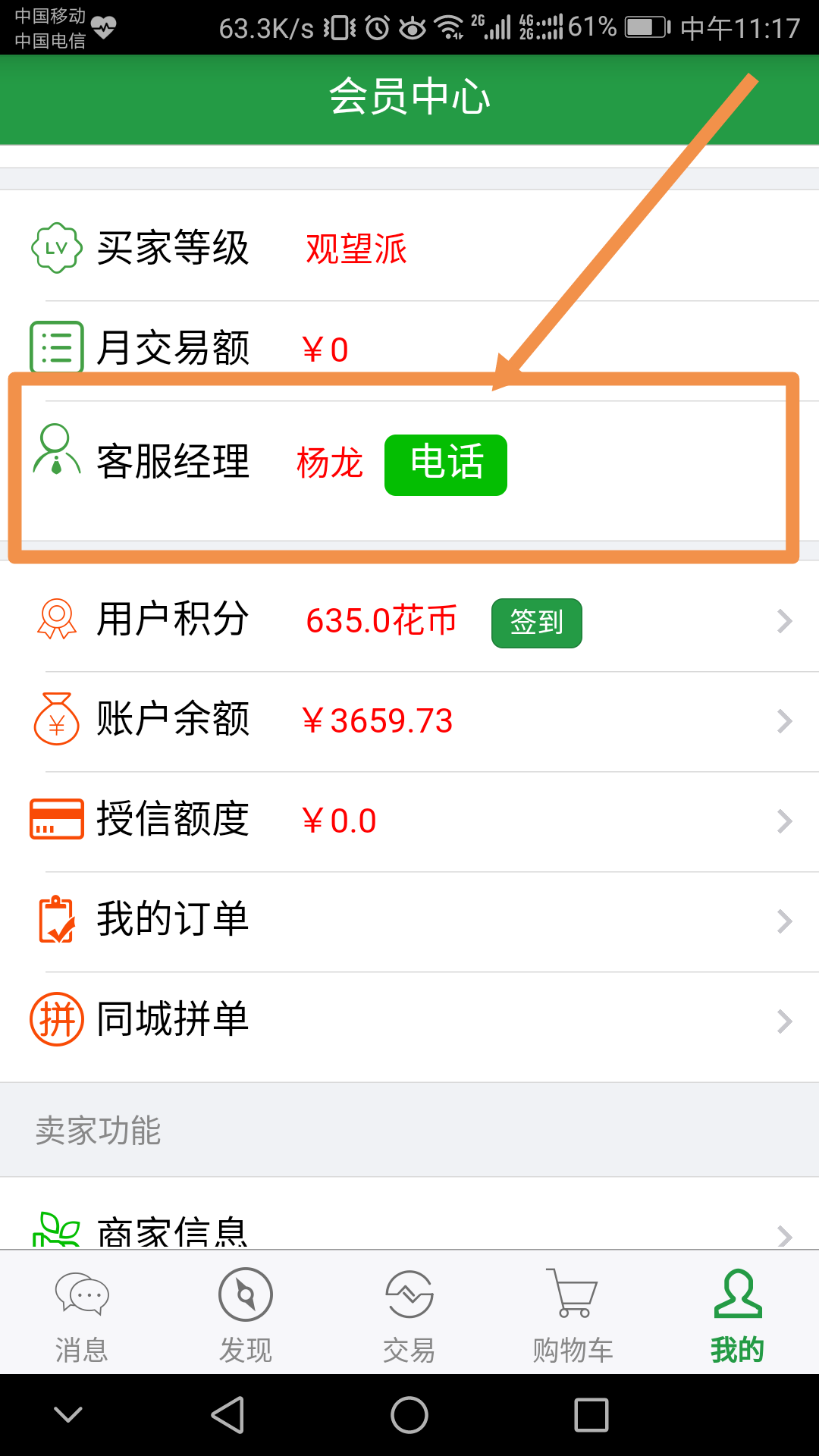Call customer manager via 电话 button

[x=446, y=465]
